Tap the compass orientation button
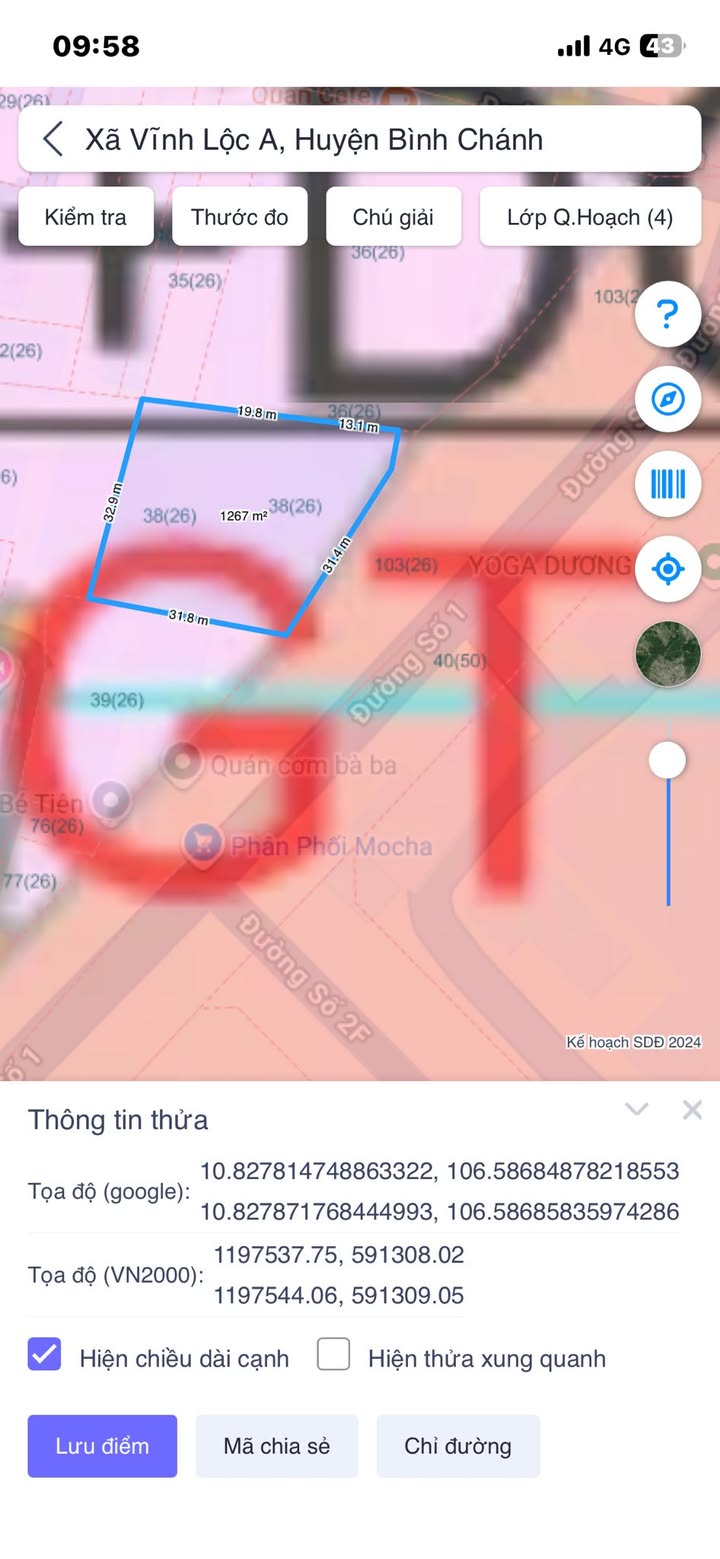Screen dimensions: 720x1559 tap(668, 399)
